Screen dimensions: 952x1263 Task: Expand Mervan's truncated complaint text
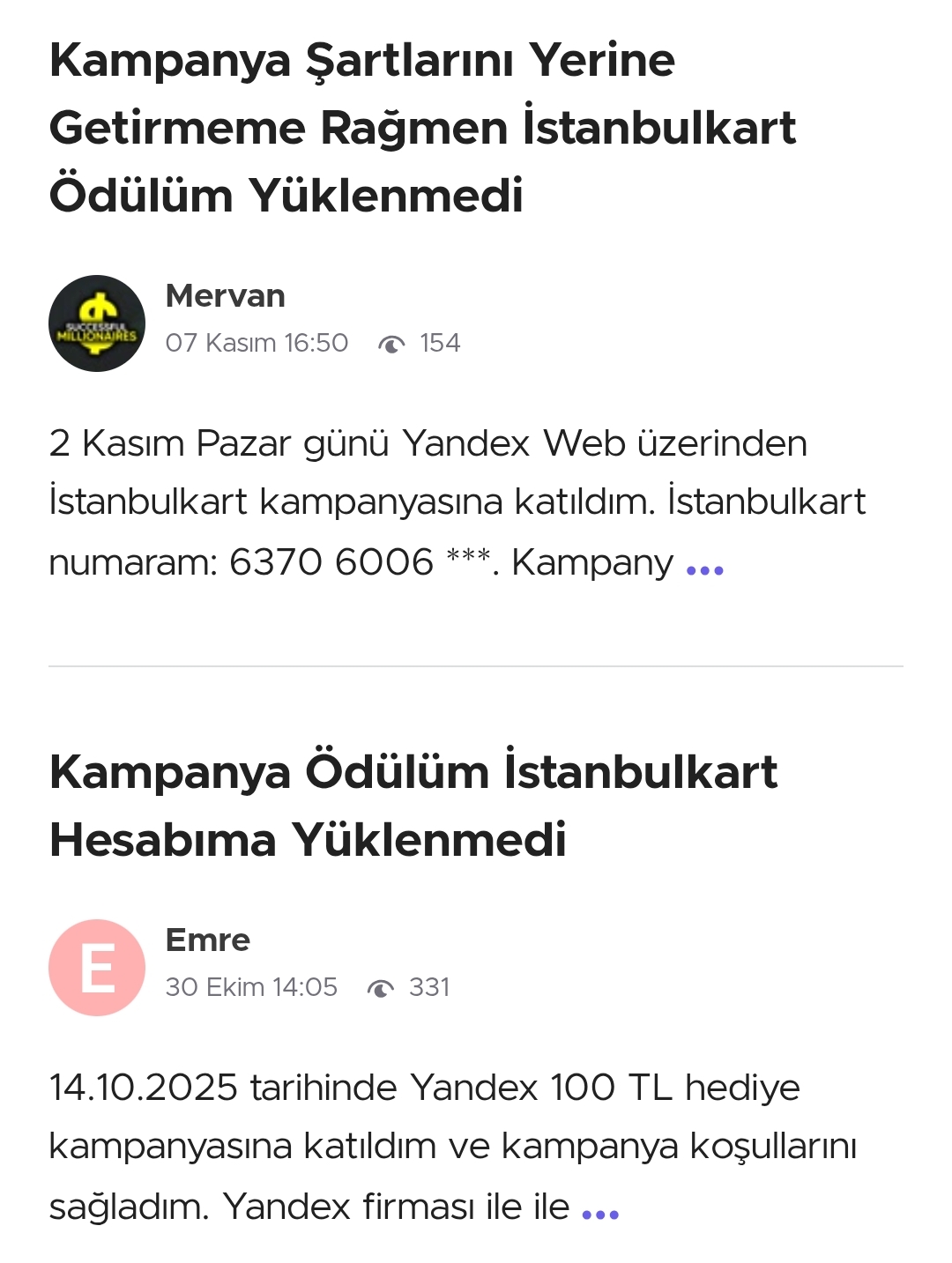coord(704,569)
